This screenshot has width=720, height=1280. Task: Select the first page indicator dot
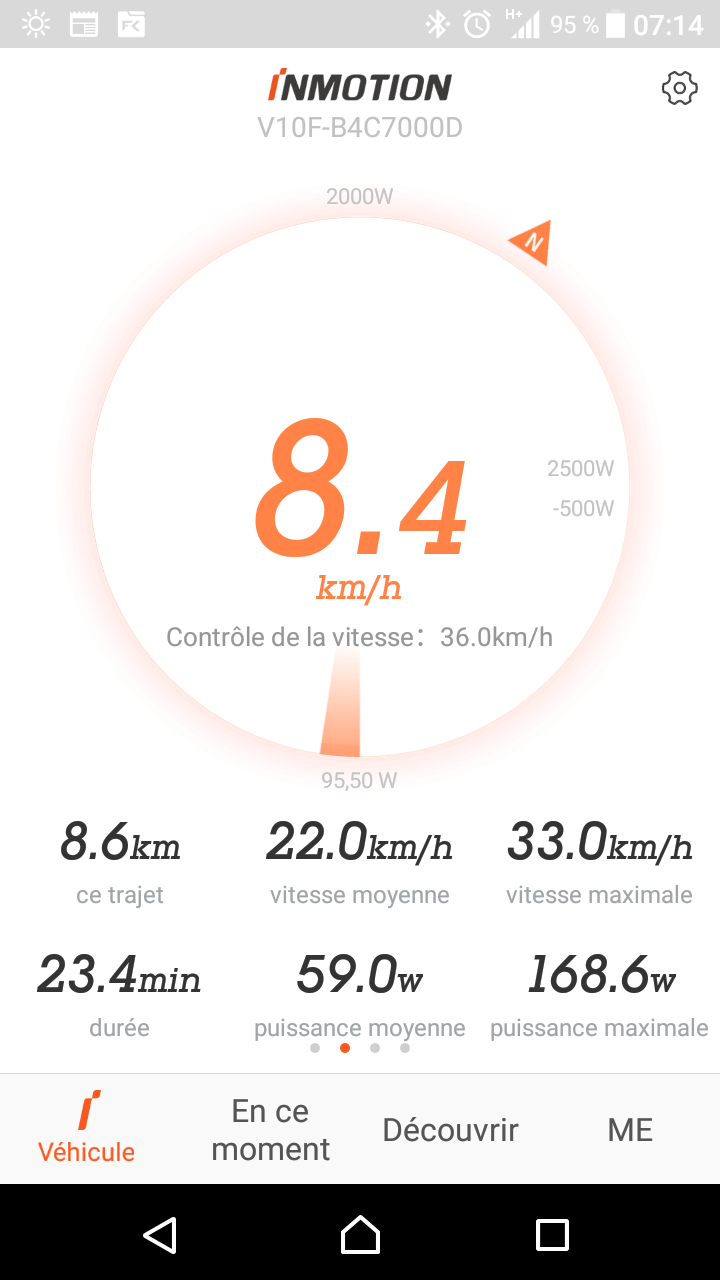click(x=315, y=1048)
